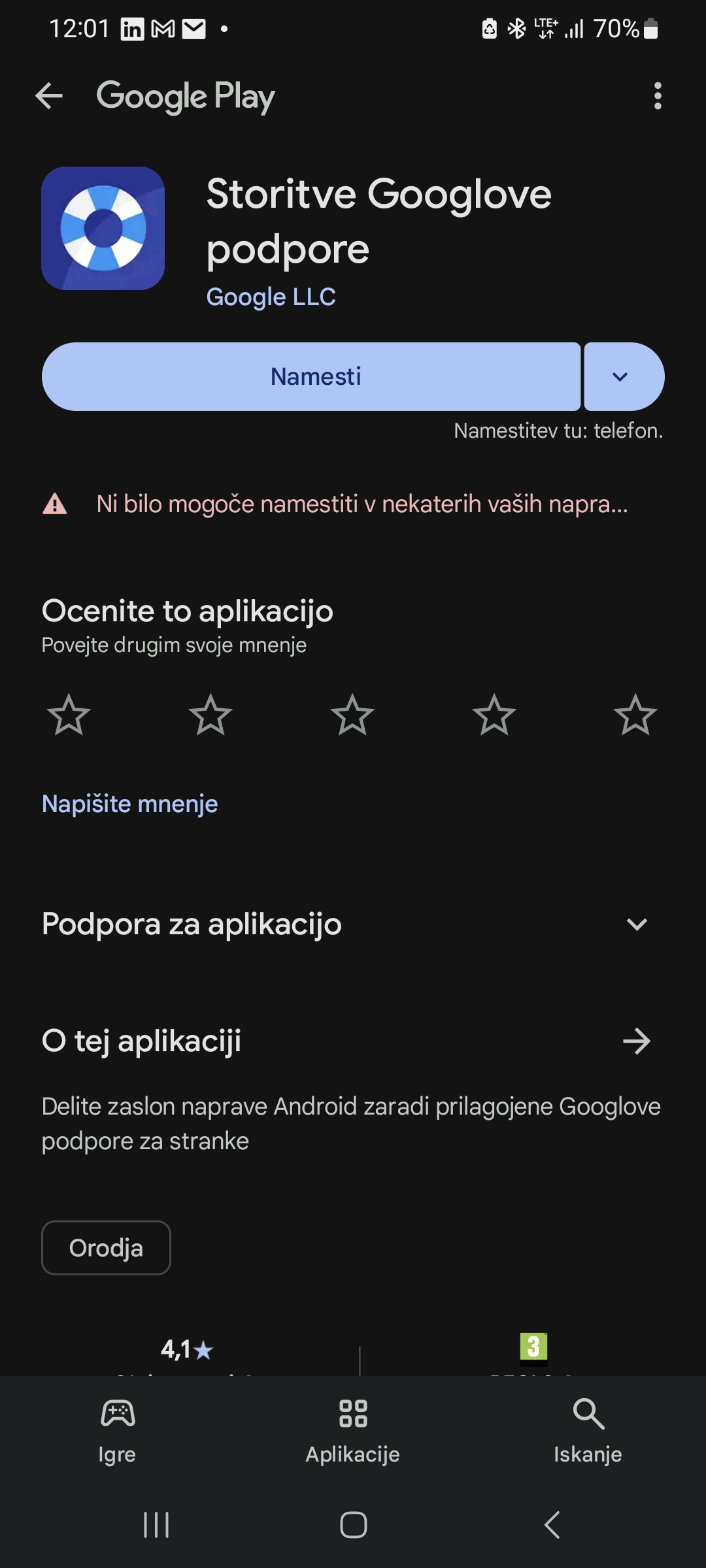Viewport: 706px width, 1568px height.
Task: Rate the app five stars
Action: tap(635, 715)
